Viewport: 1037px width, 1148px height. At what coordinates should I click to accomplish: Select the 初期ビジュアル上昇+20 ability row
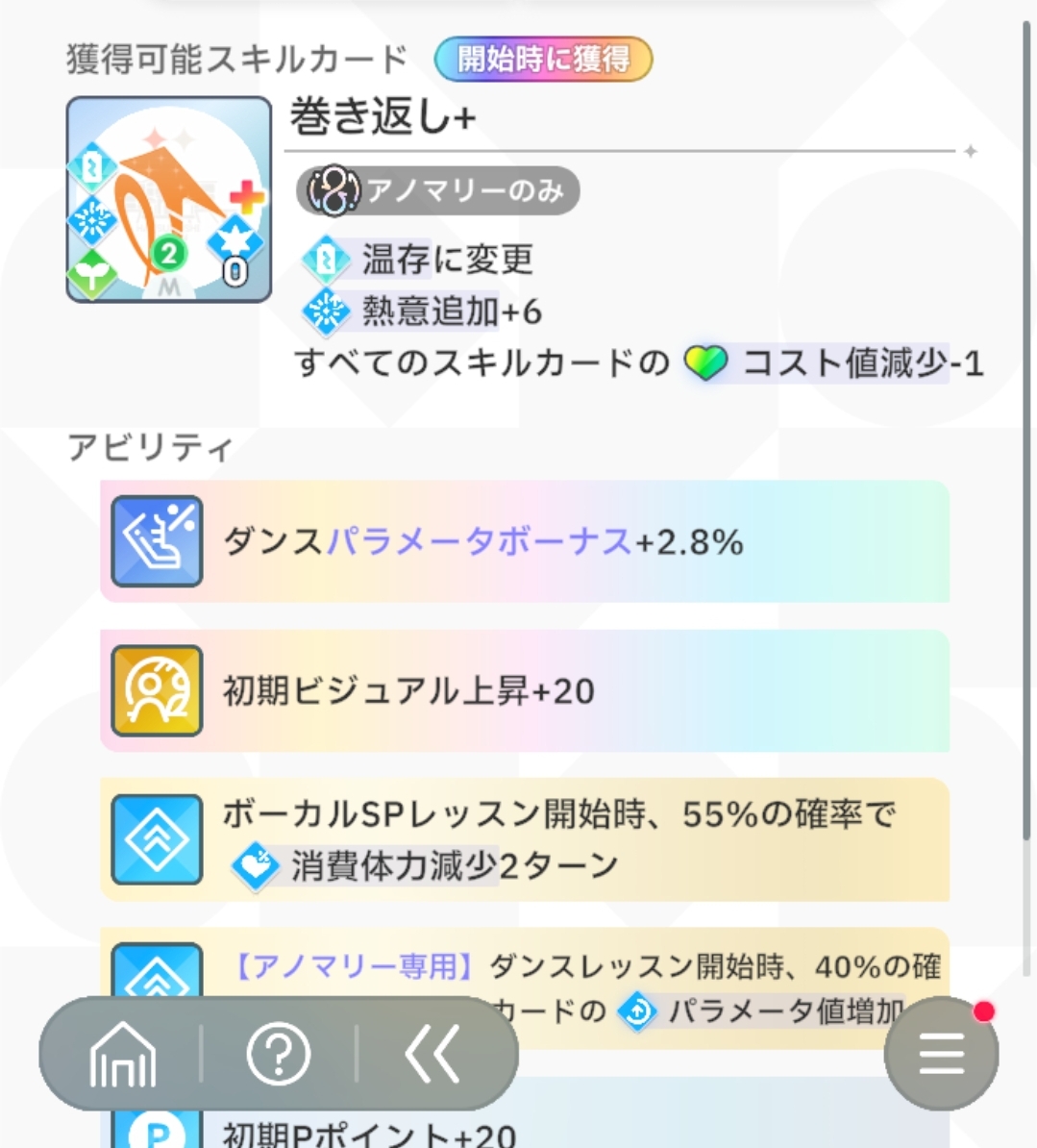coord(525,691)
